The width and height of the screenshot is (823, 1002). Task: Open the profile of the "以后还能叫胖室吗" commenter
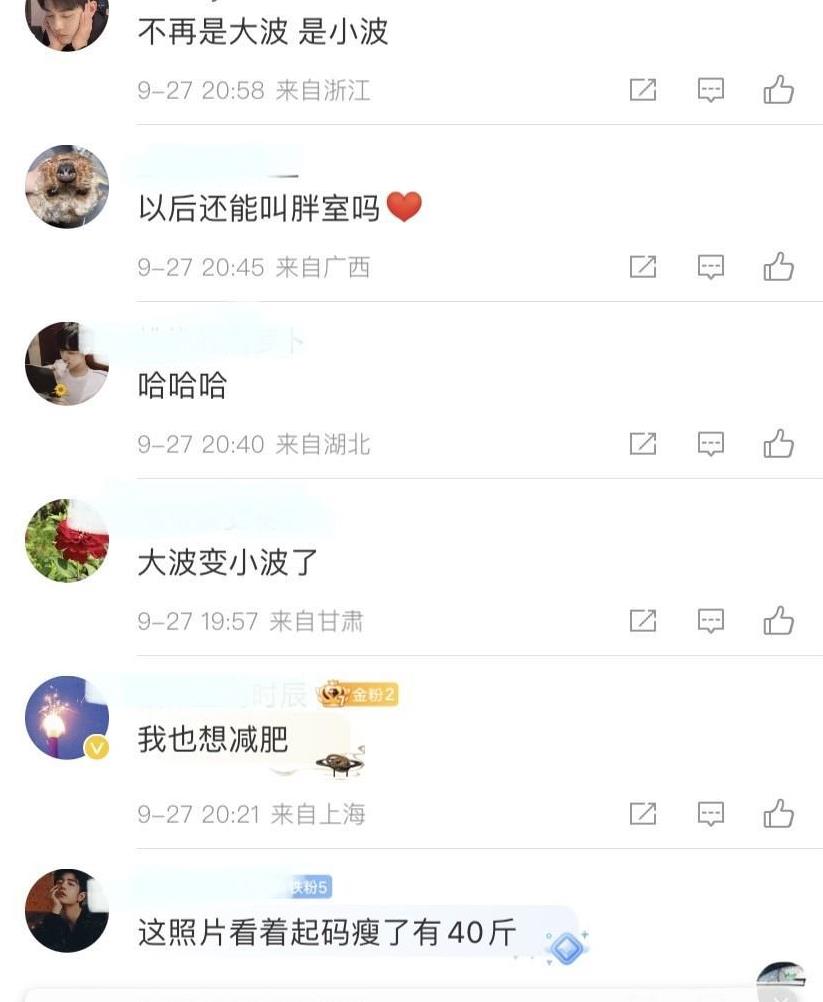[66, 187]
